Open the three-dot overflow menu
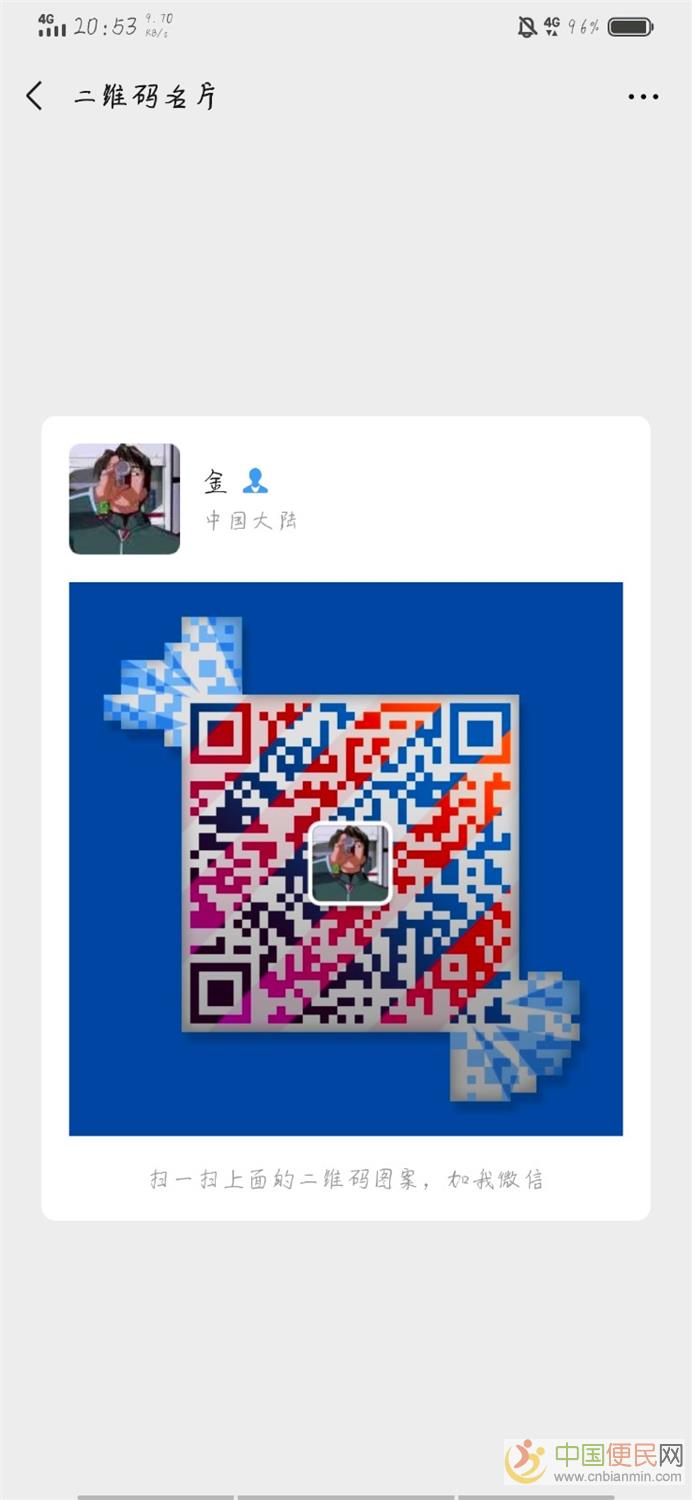This screenshot has width=692, height=1500. 643,97
